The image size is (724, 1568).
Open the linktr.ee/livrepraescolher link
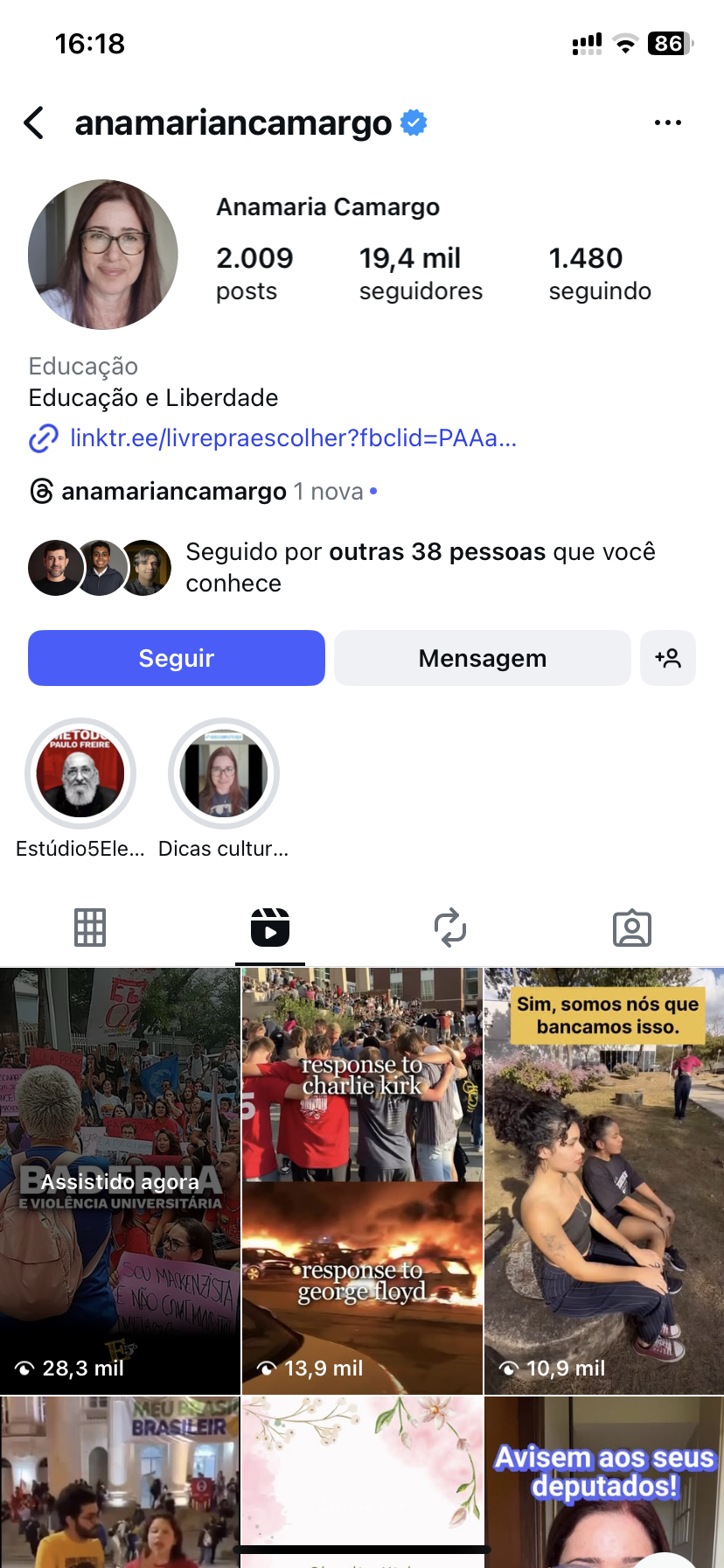pyautogui.click(x=292, y=437)
